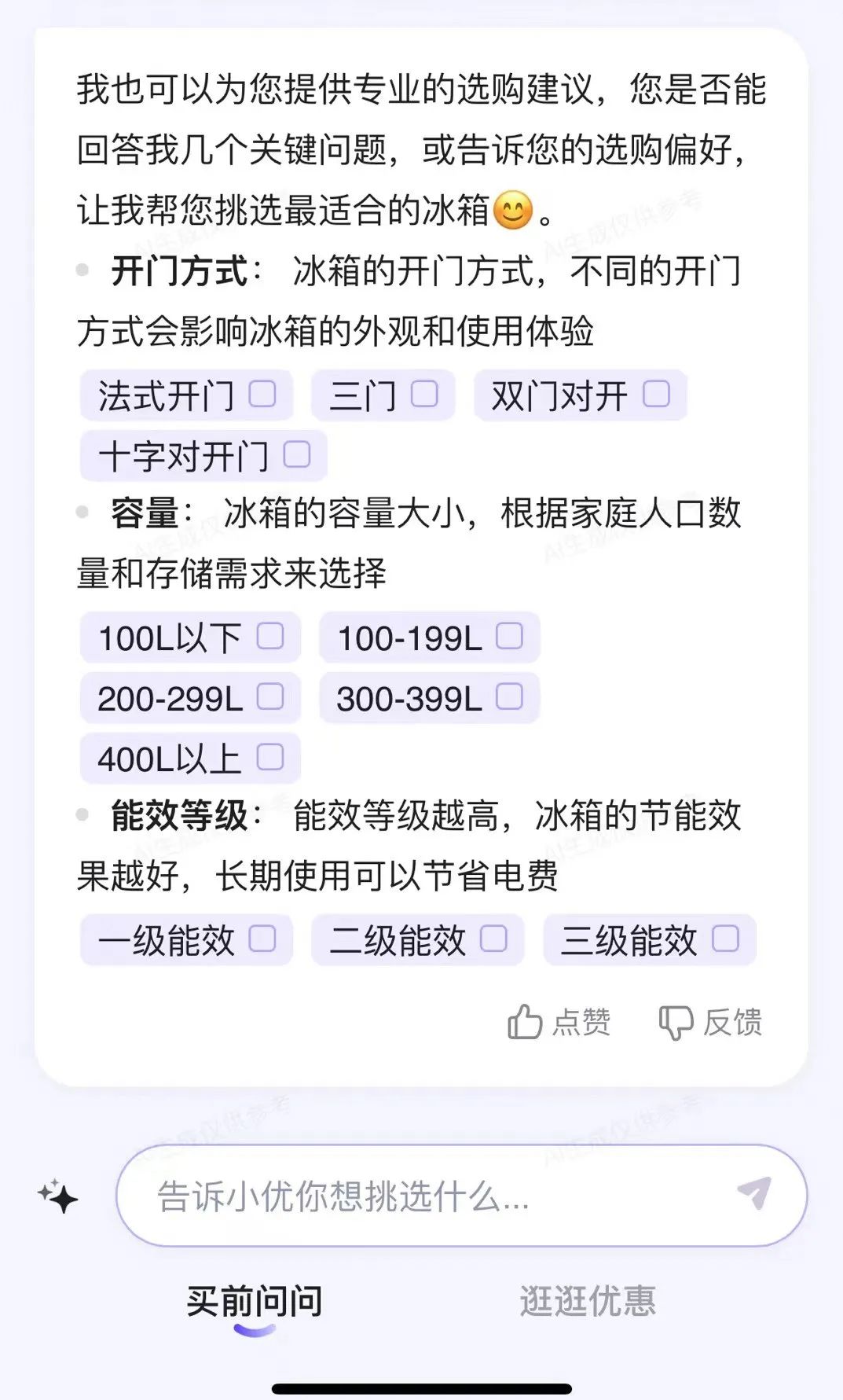Select capacity 100L以下
Screen dimensions: 843x1400
[x=190, y=638]
